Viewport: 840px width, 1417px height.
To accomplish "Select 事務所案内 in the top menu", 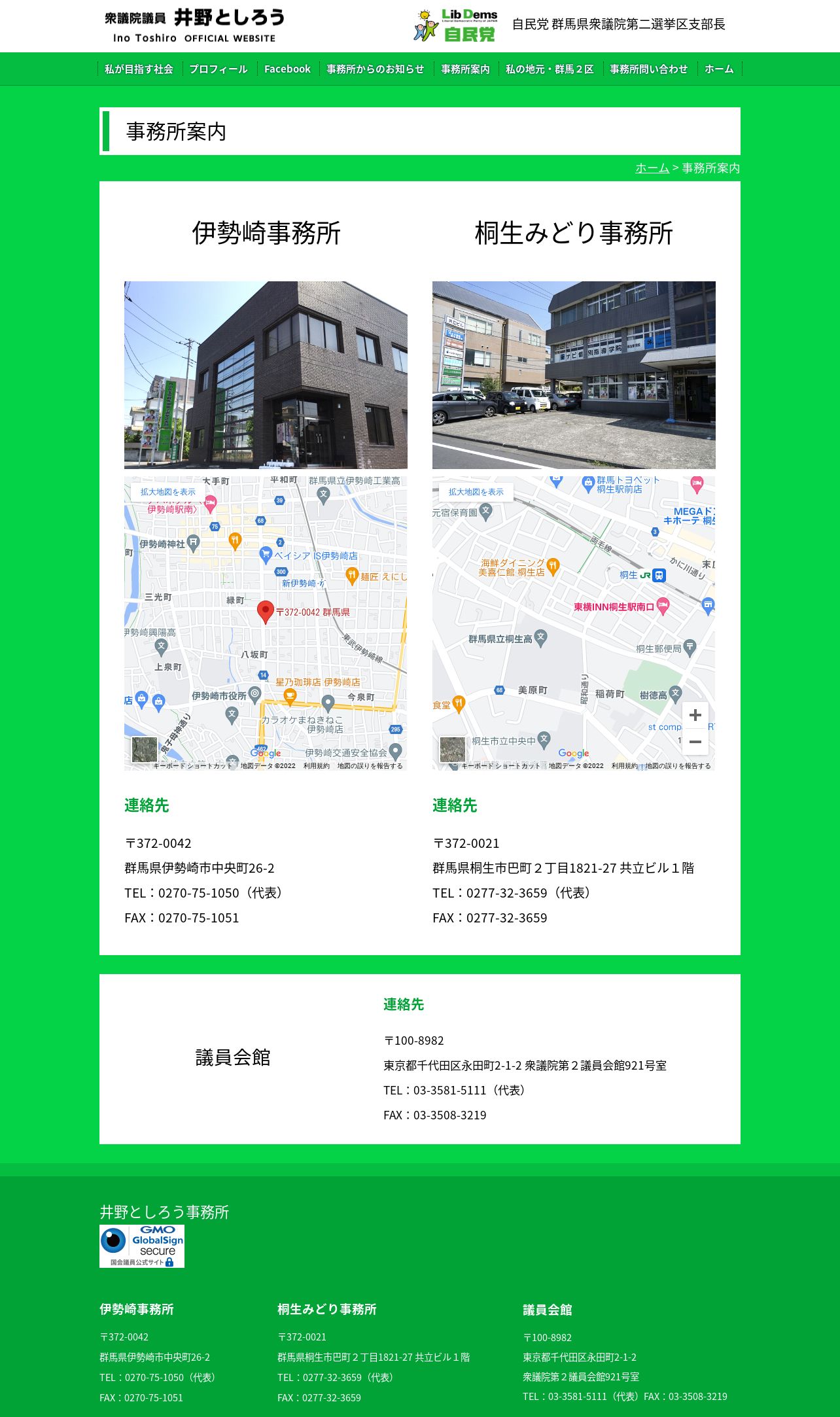I will click(465, 69).
